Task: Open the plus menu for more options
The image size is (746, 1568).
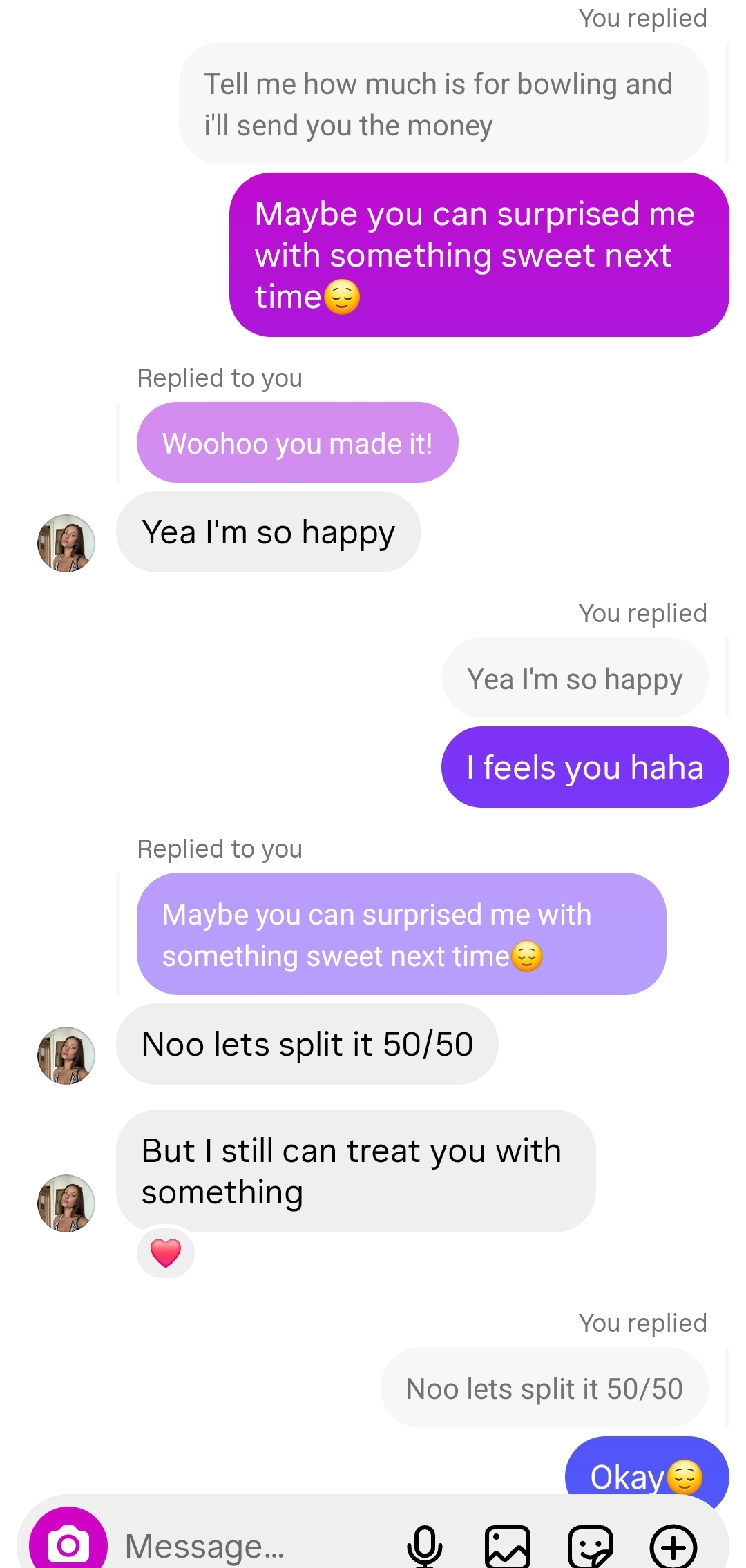Action: pyautogui.click(x=673, y=1547)
